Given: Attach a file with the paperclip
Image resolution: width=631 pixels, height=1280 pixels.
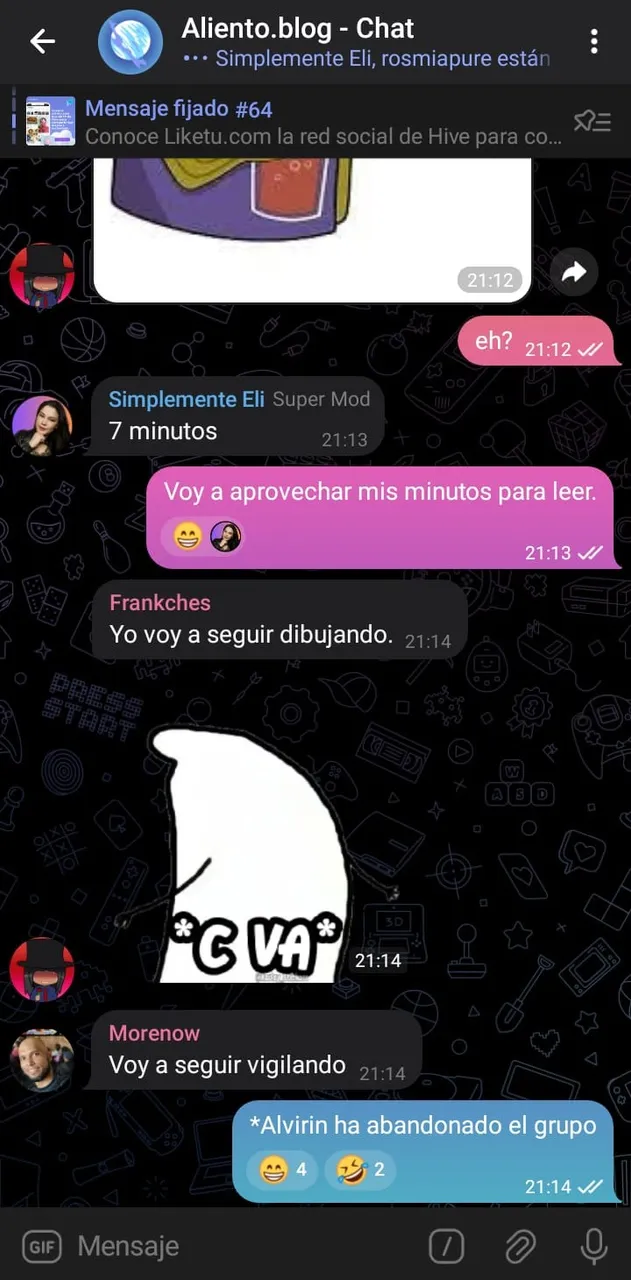Looking at the screenshot, I should click(x=520, y=1246).
